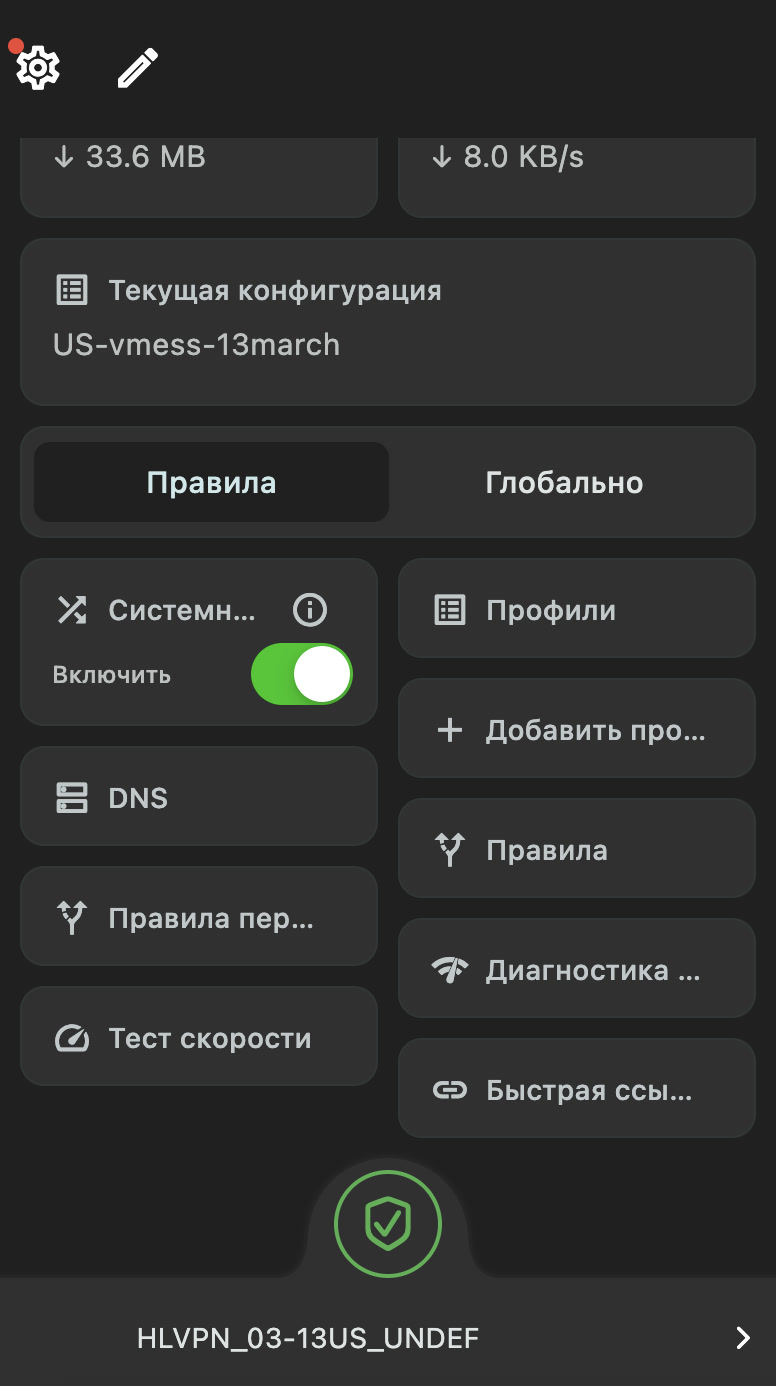The image size is (776, 1386).
Task: Click the speedometer icon for Тест скорости
Action: coord(74,1038)
